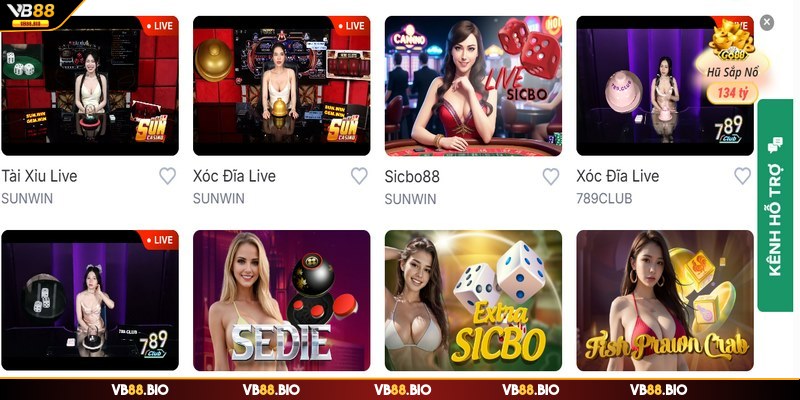Launch the Sicbo88 game
Viewport: 800px width, 400px height.
point(473,85)
